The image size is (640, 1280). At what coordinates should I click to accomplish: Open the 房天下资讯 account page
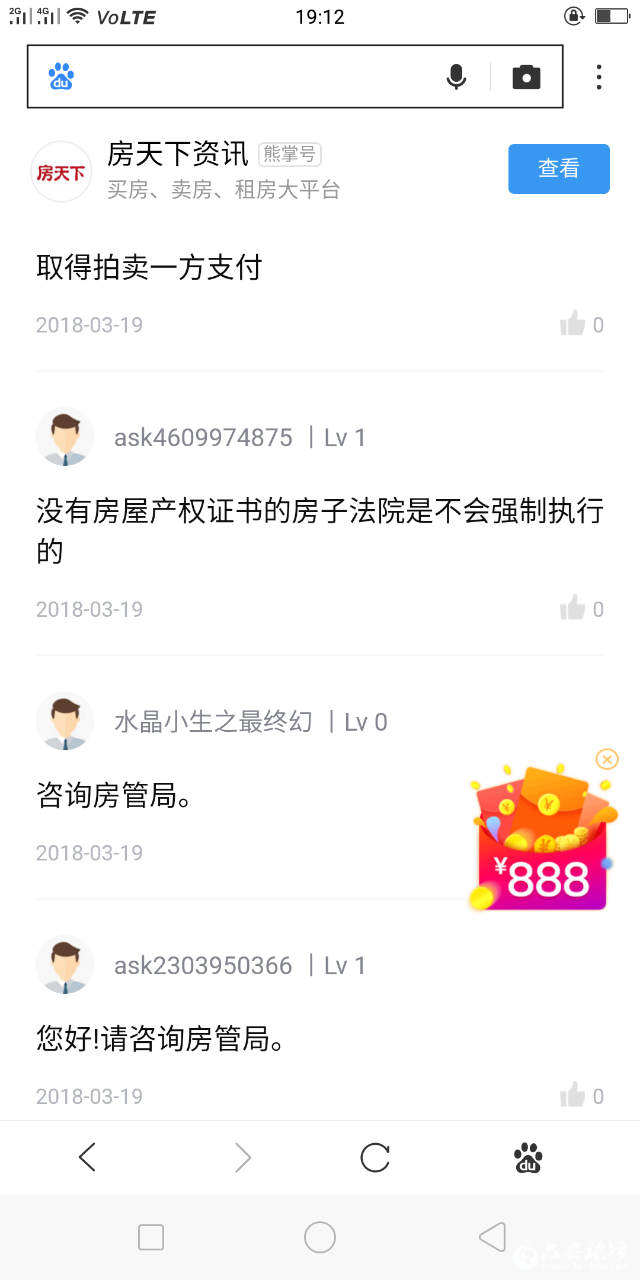point(178,155)
